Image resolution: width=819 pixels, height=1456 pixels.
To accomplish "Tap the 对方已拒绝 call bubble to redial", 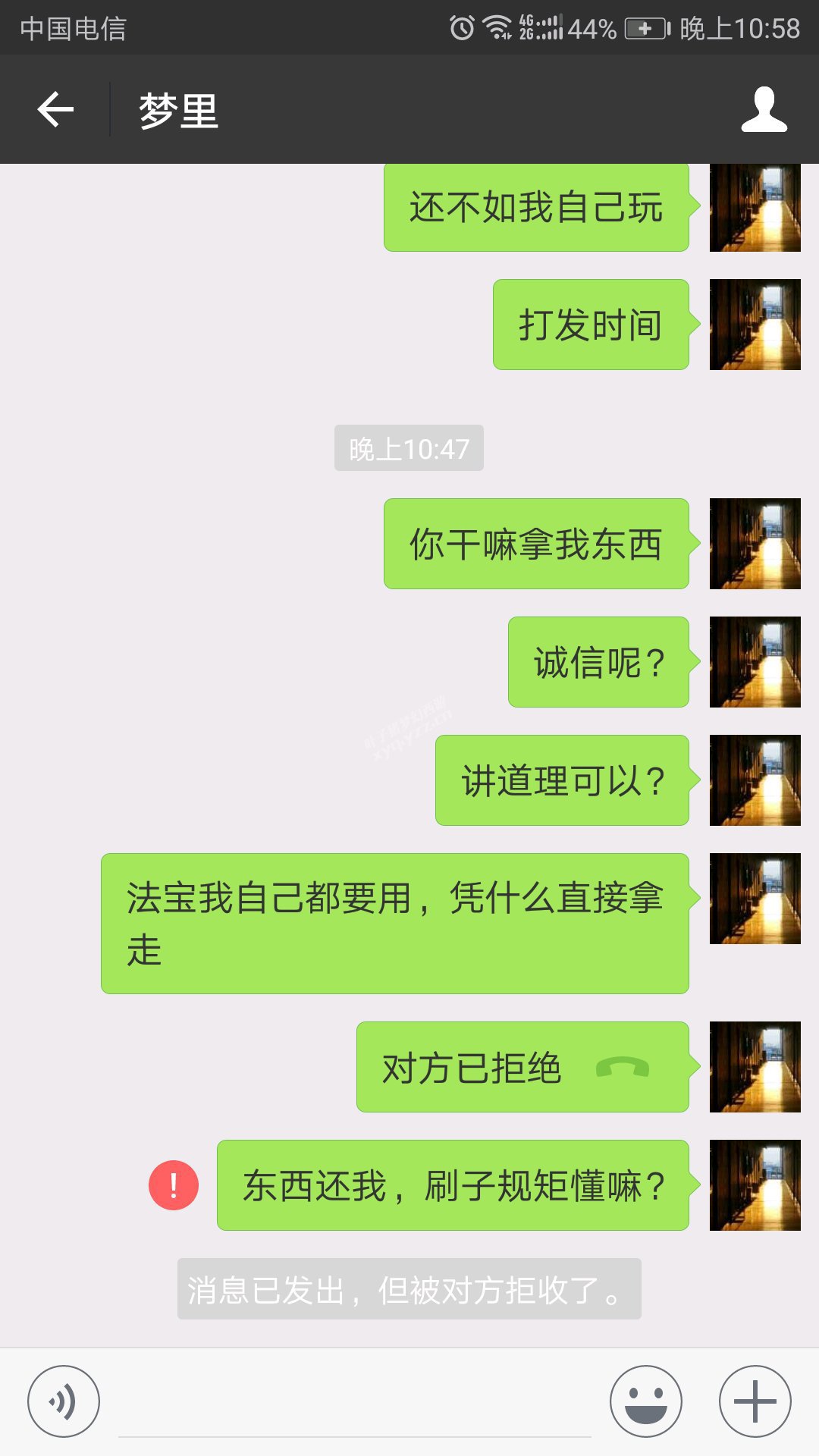I will (523, 1067).
